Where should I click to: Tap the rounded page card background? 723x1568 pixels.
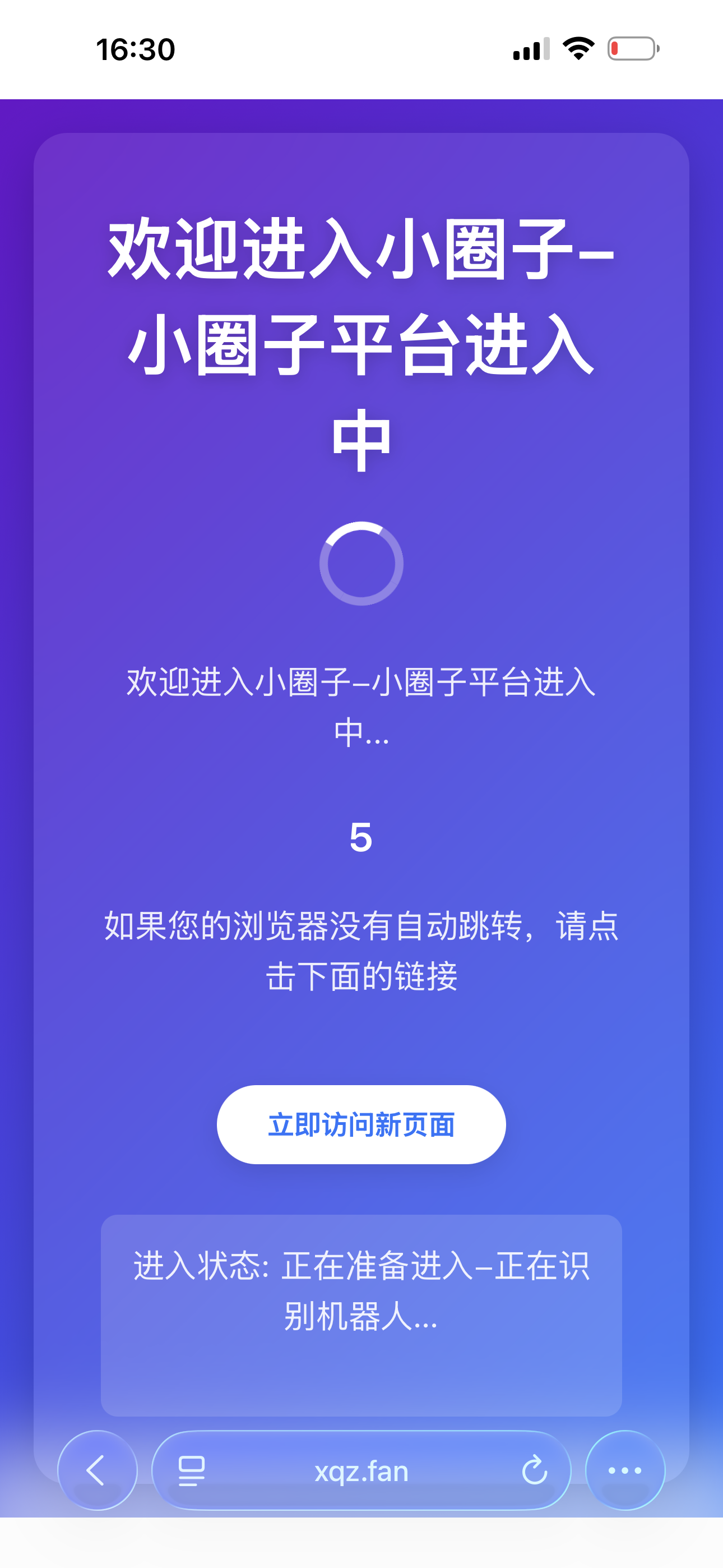361,791
